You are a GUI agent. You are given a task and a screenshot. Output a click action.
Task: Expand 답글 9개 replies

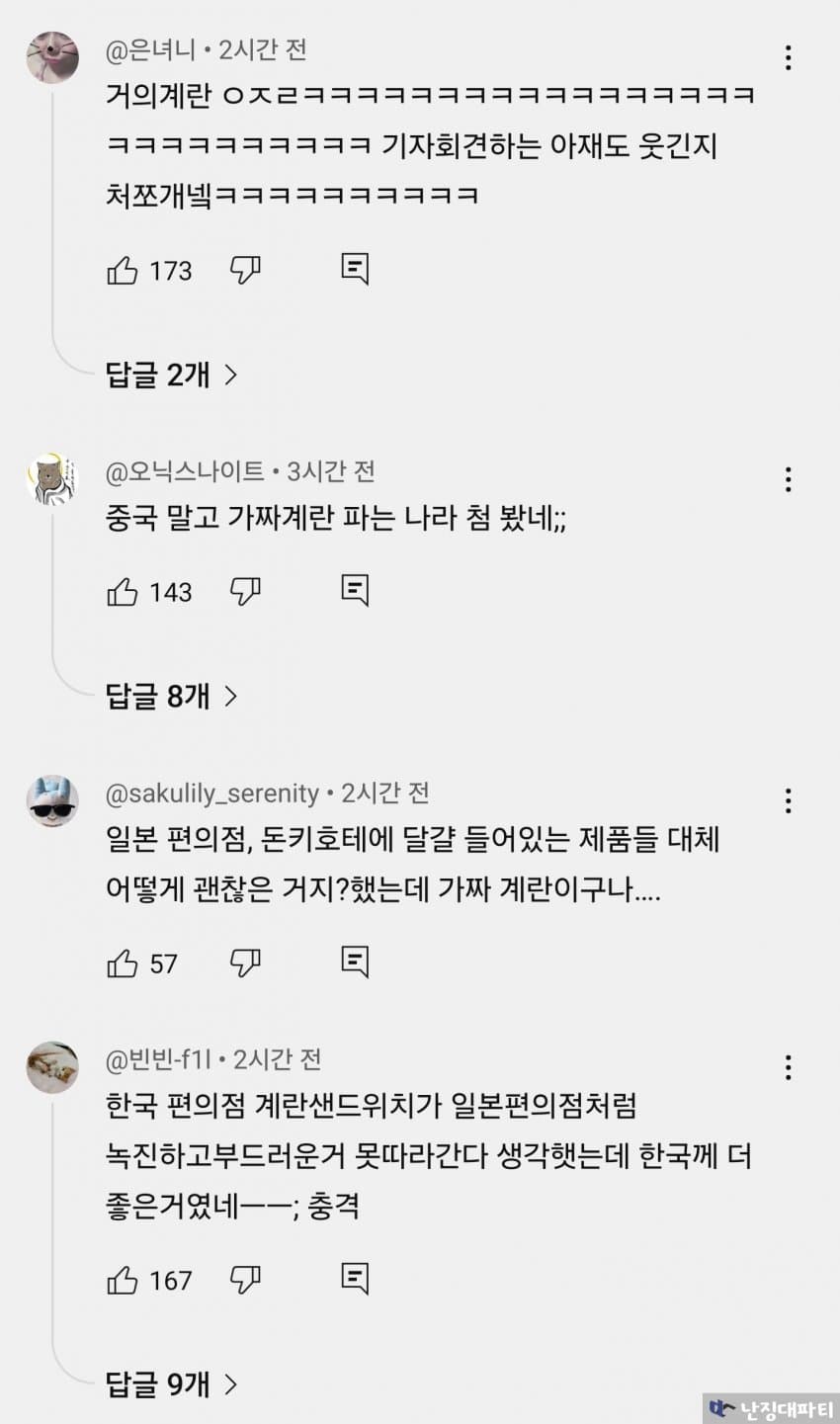[x=171, y=1384]
